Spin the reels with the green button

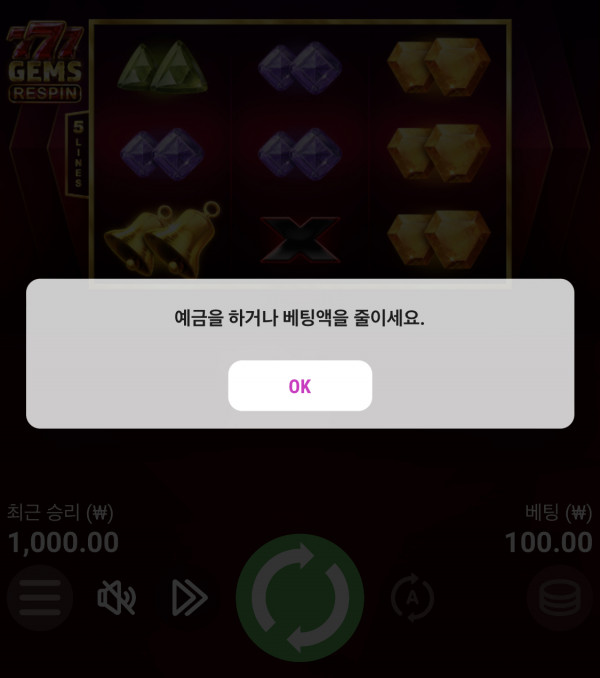tap(300, 598)
